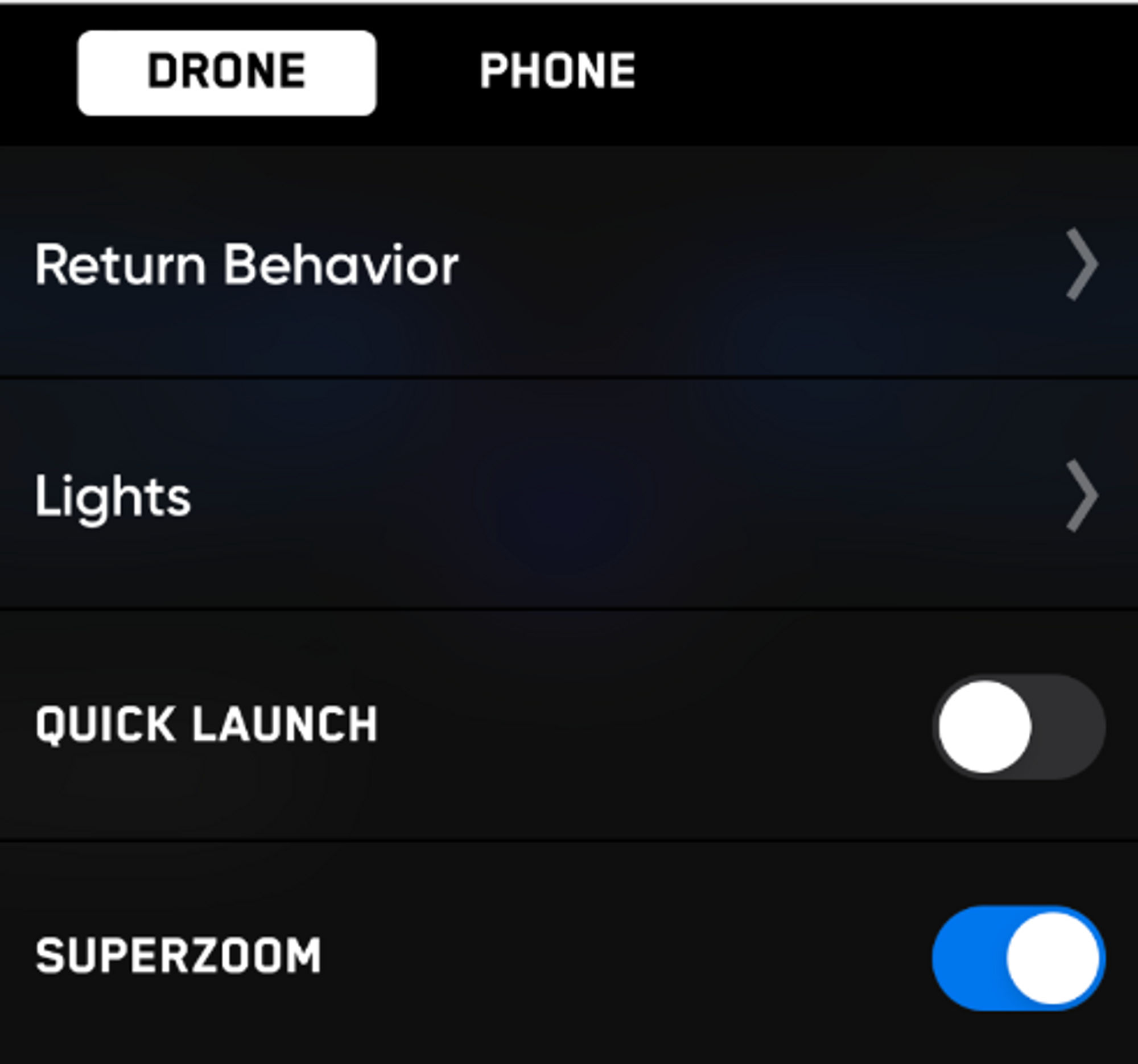The width and height of the screenshot is (1138, 1064).
Task: Select the DRONE settings tab
Action: (226, 73)
